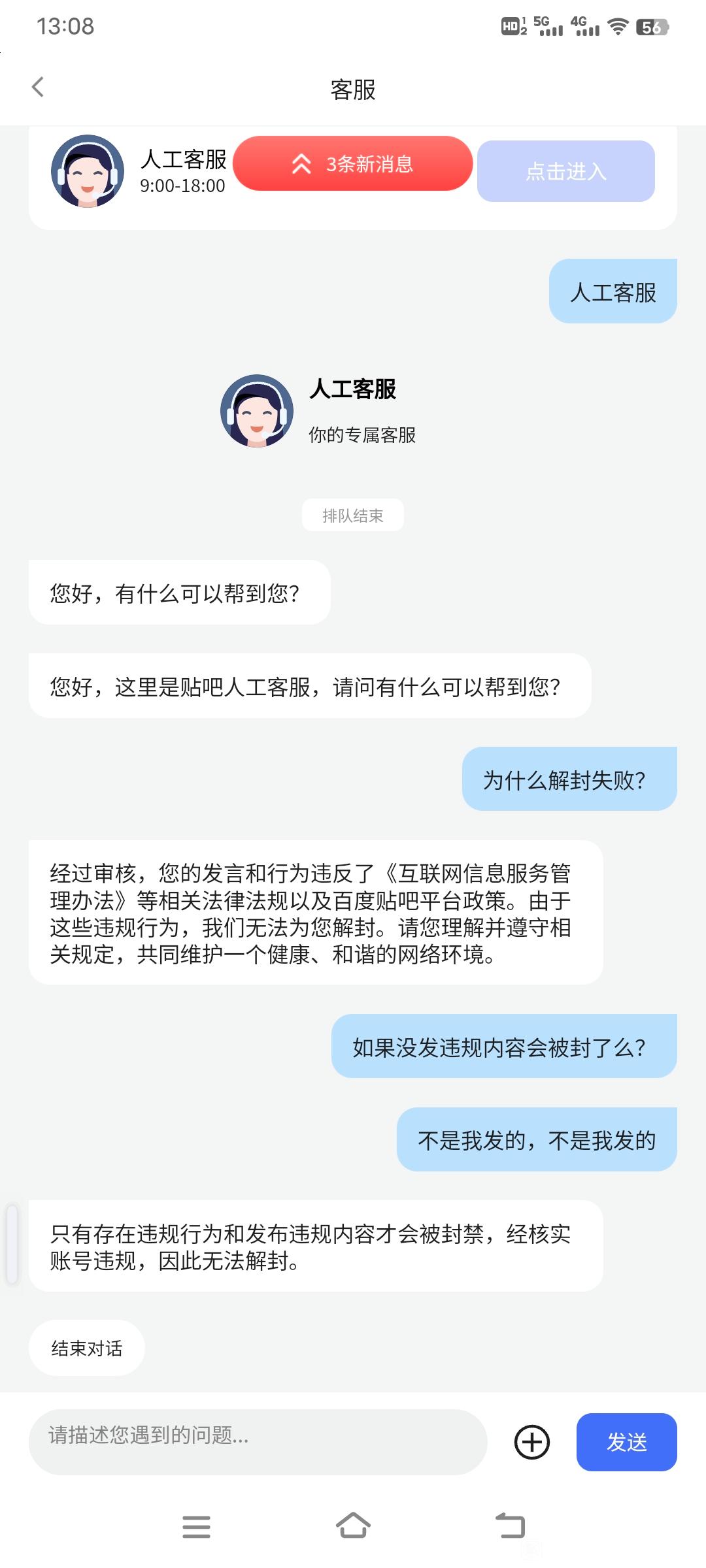Go to the system home screen
This screenshot has height=1568, width=706.
(x=353, y=1526)
